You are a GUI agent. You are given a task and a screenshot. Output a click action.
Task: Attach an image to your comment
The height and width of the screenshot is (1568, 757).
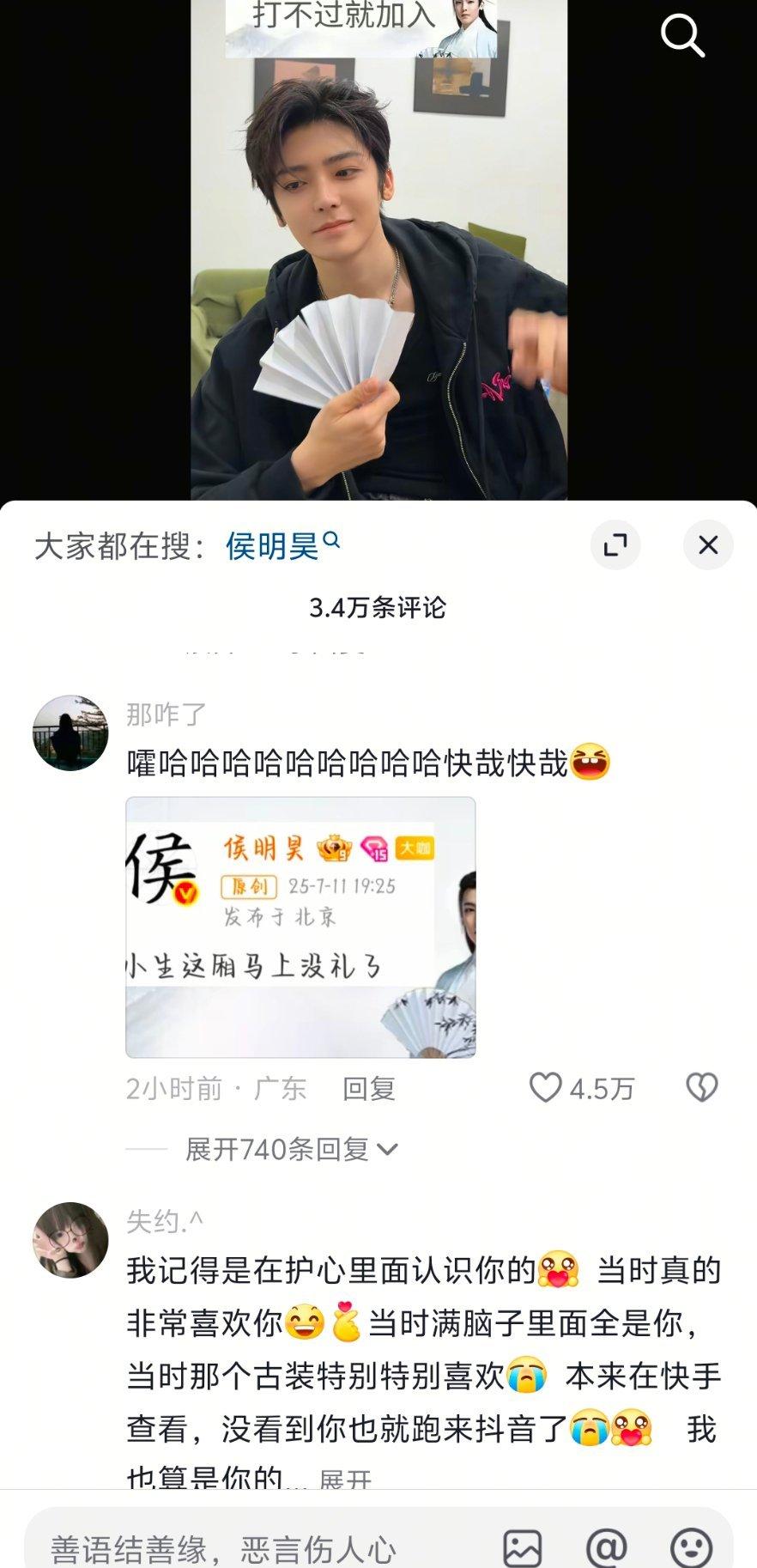(x=522, y=1548)
